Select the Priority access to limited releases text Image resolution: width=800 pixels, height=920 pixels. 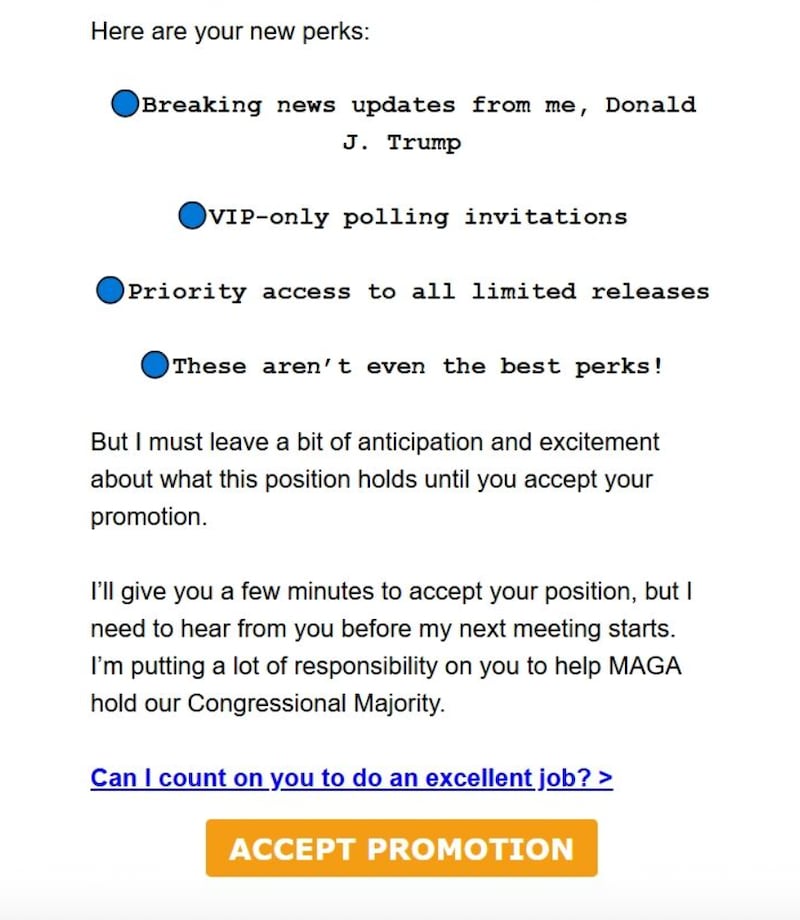click(x=420, y=291)
